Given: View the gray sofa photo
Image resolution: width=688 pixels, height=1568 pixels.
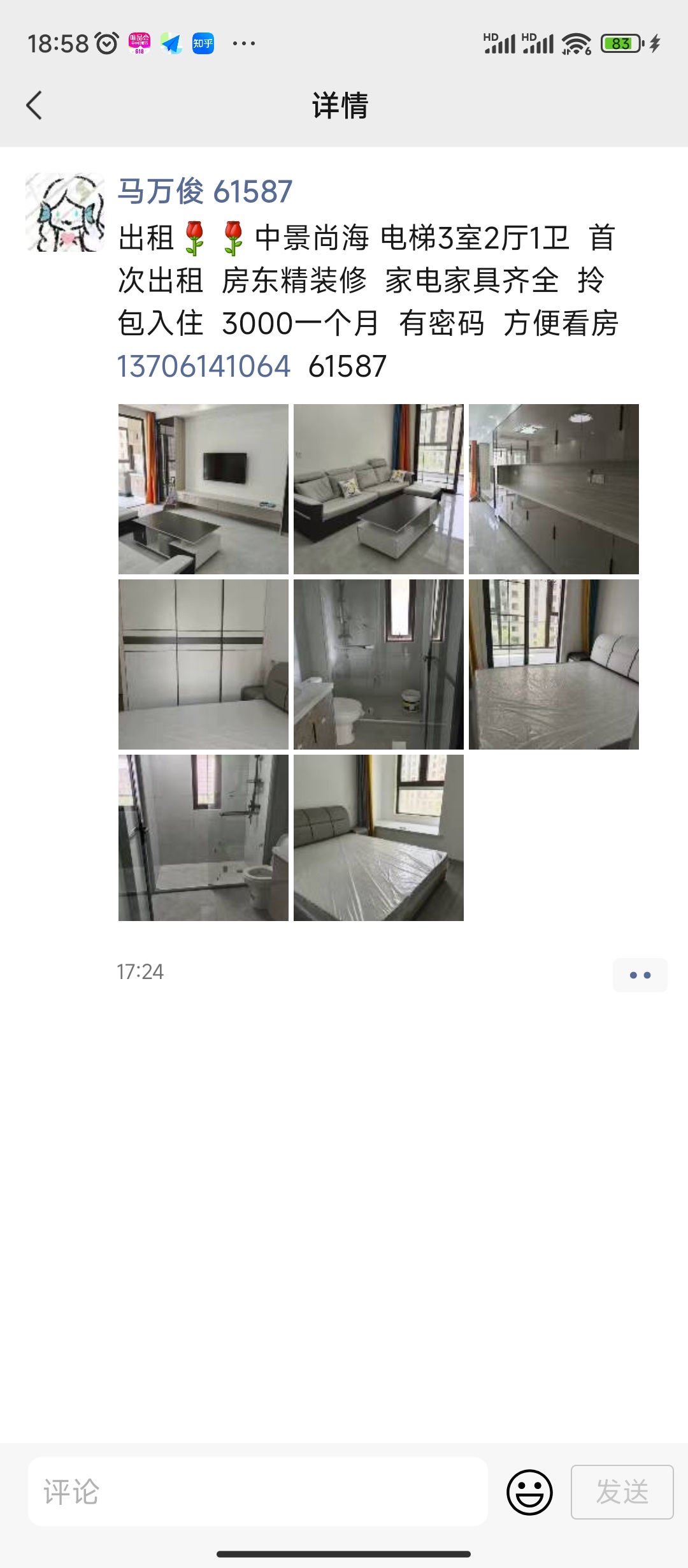Looking at the screenshot, I should [x=378, y=489].
